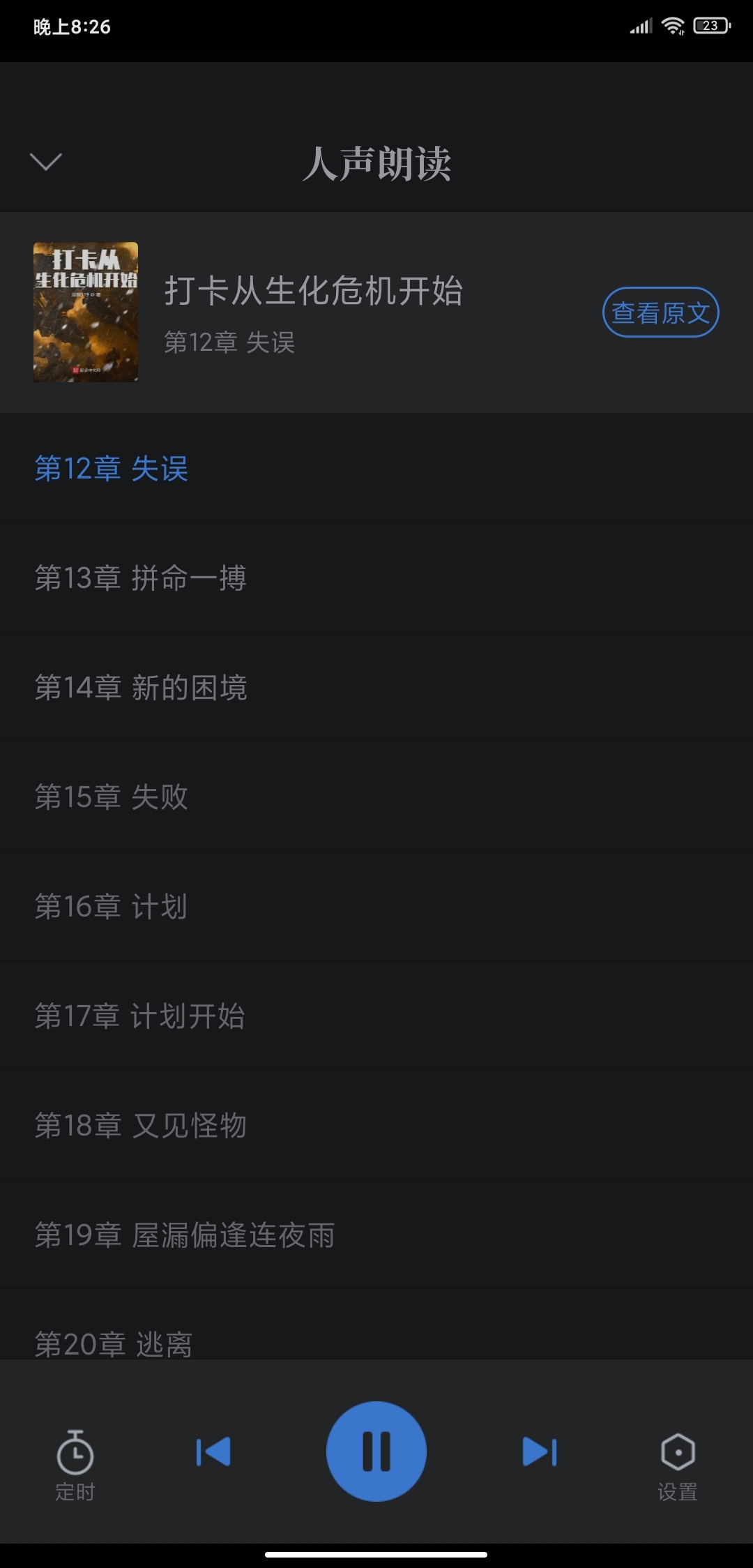The height and width of the screenshot is (1568, 753).
Task: Open chapter 第18章 又见怪物
Action: 376,1125
